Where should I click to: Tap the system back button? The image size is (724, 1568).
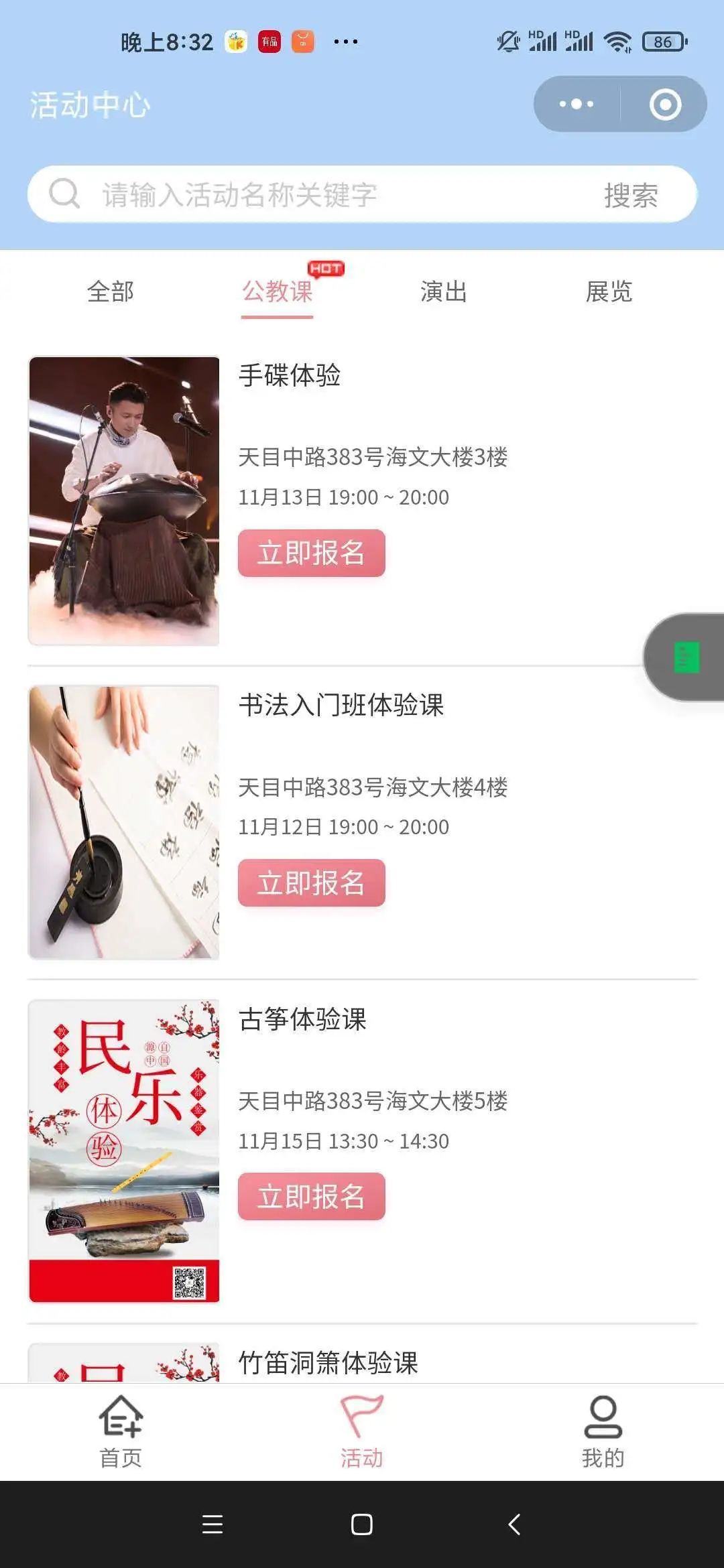(514, 1524)
